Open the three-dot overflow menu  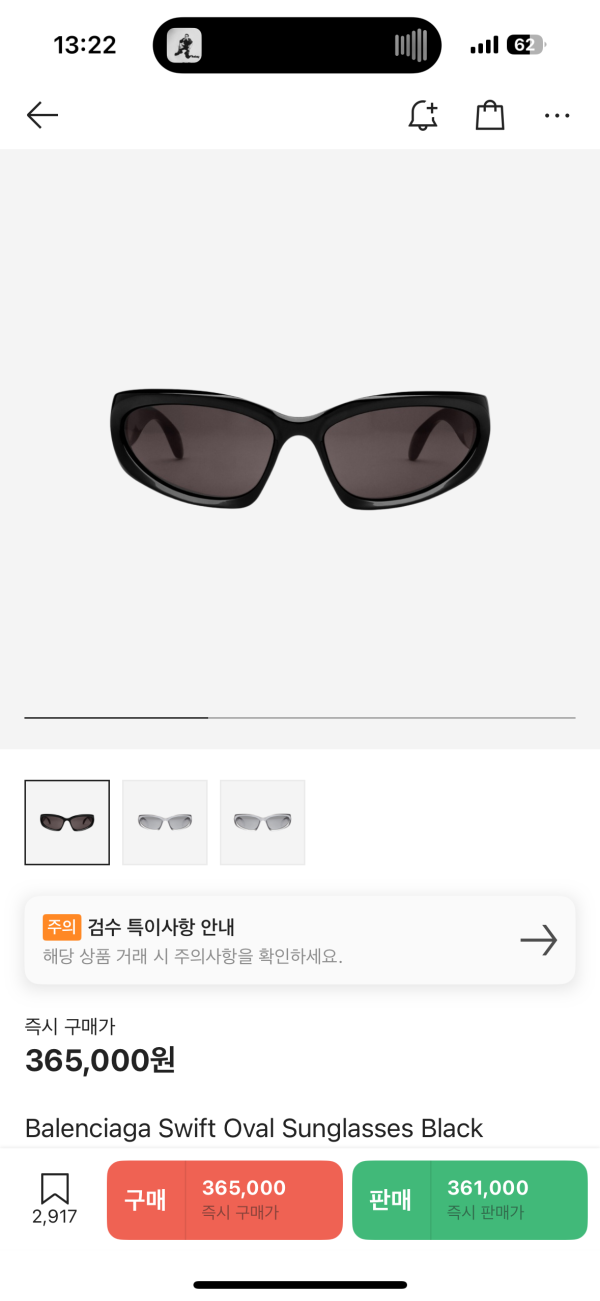pyautogui.click(x=557, y=116)
